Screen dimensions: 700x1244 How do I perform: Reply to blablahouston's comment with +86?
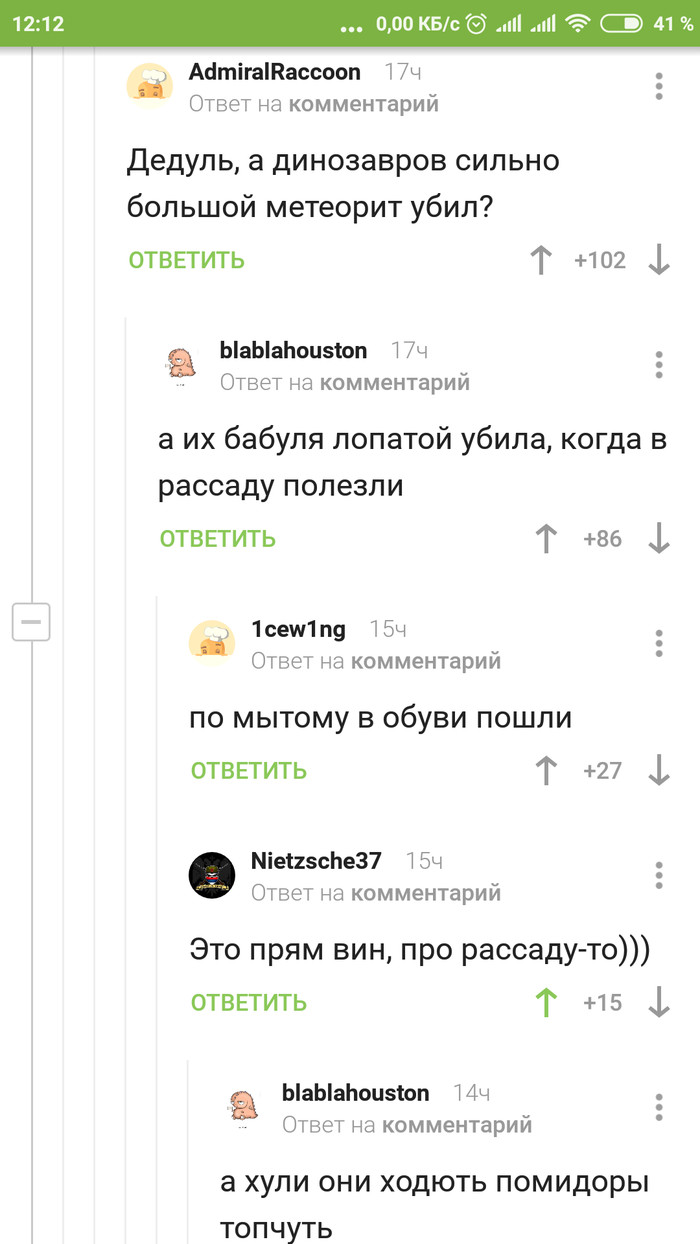tap(217, 538)
